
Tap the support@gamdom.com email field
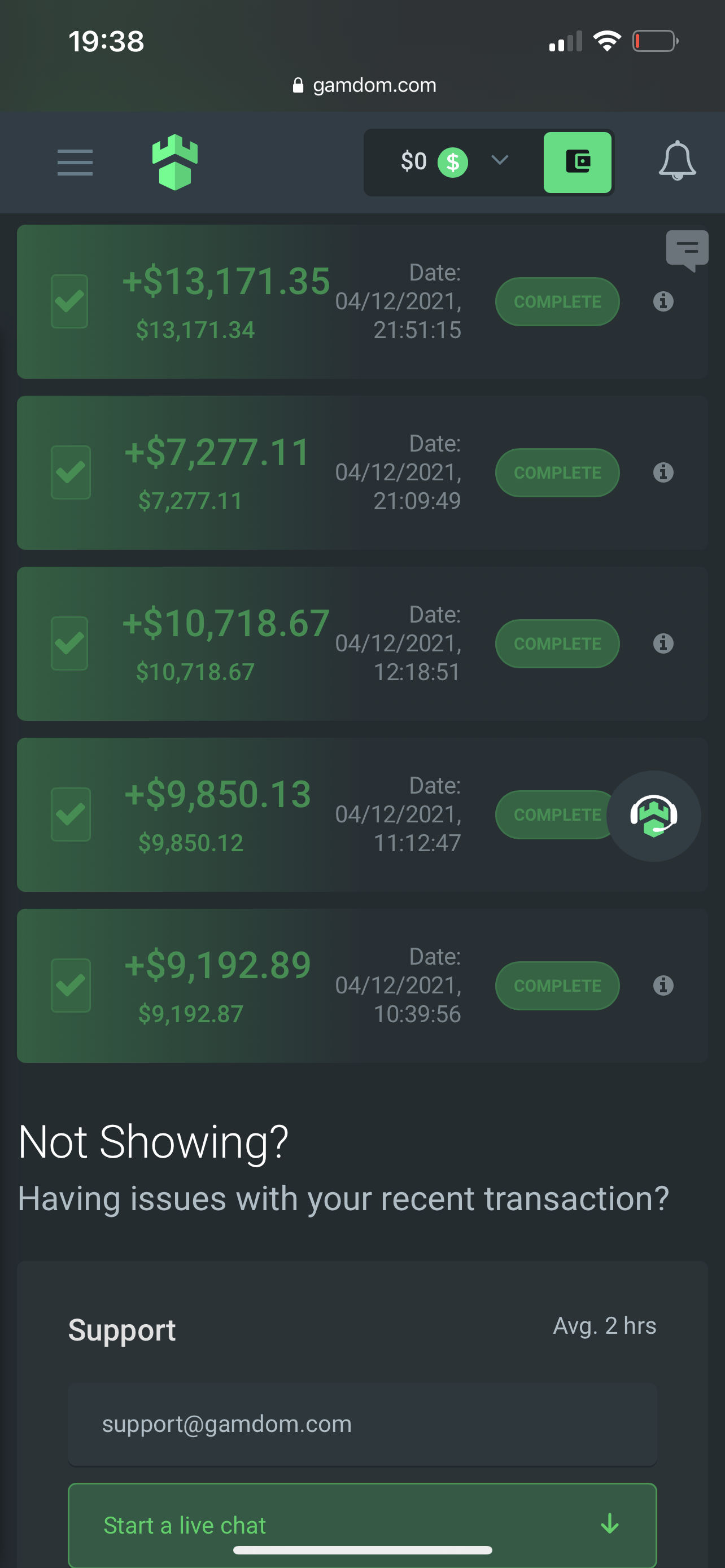pyautogui.click(x=362, y=1424)
